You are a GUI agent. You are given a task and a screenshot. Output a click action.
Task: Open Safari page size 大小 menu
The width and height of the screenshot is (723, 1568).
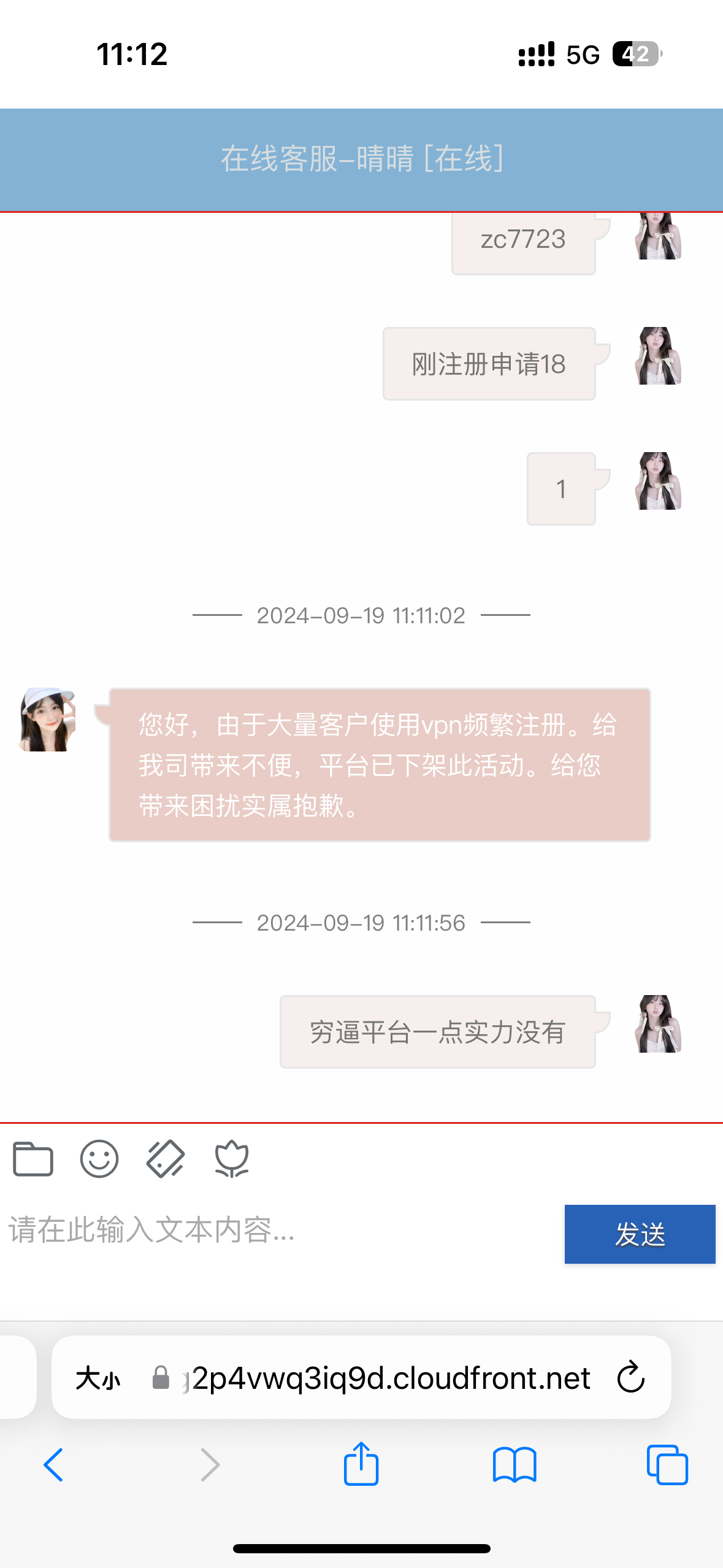click(x=98, y=1378)
